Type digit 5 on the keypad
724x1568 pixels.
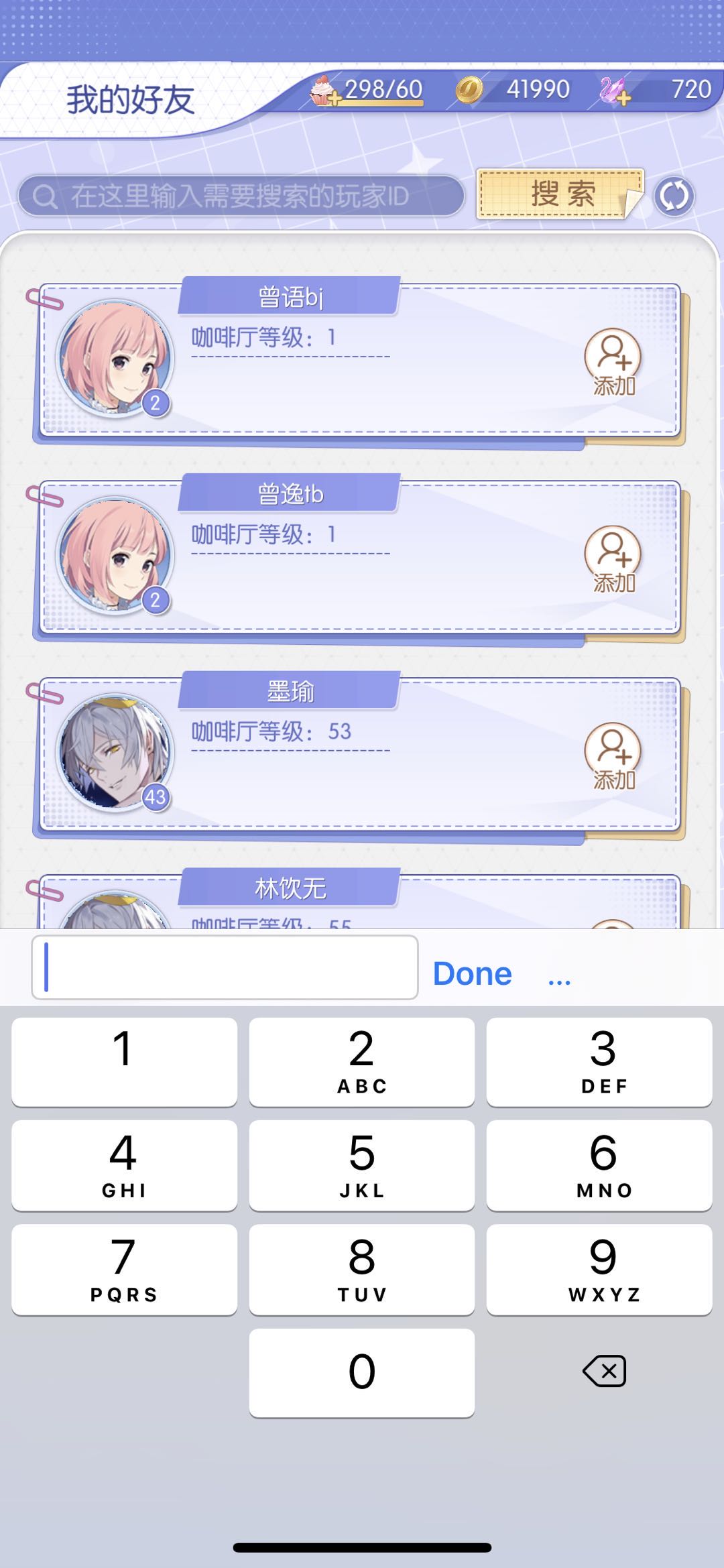pyautogui.click(x=361, y=1165)
